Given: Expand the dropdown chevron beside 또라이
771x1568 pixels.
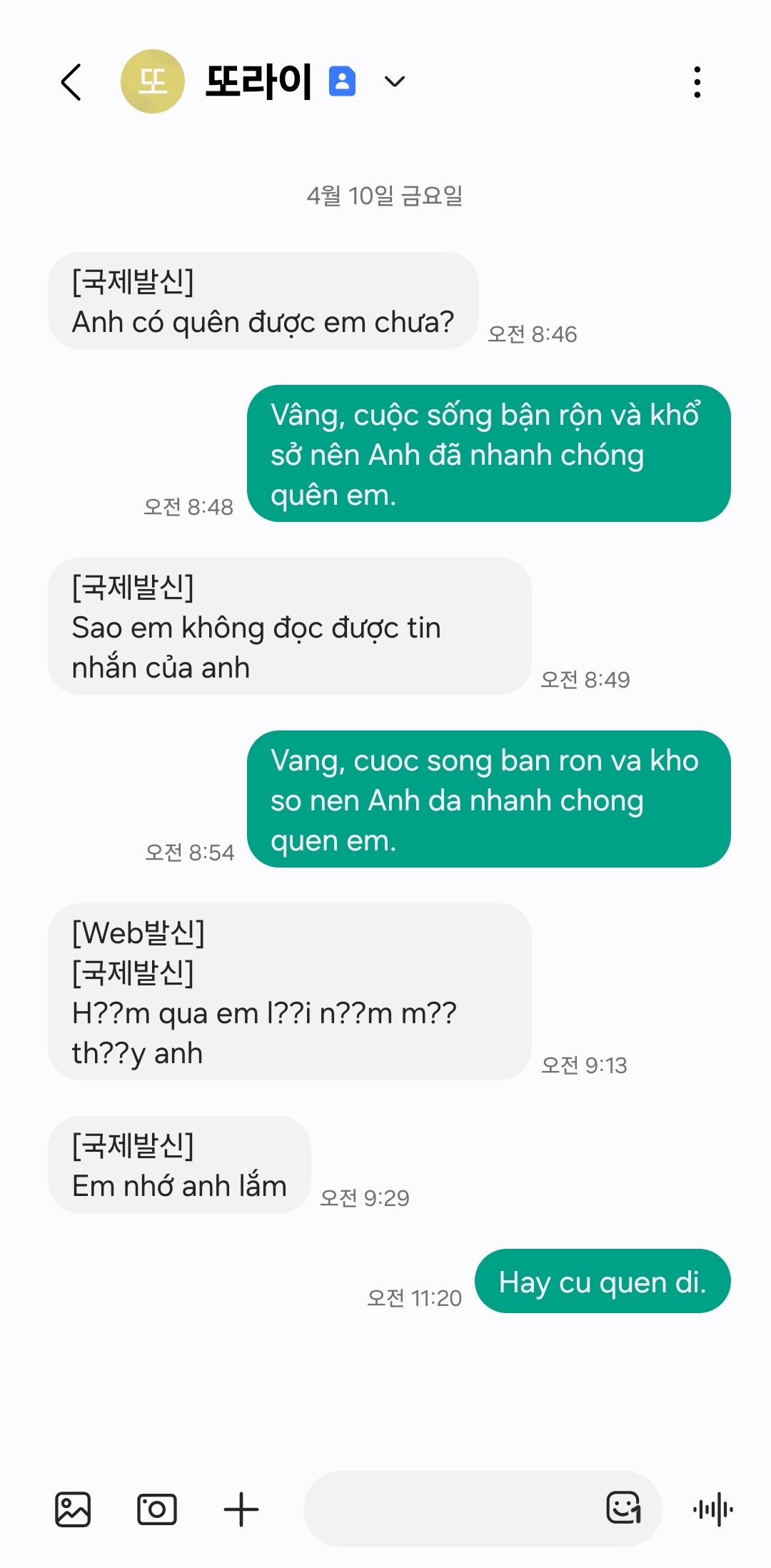Looking at the screenshot, I should point(395,81).
